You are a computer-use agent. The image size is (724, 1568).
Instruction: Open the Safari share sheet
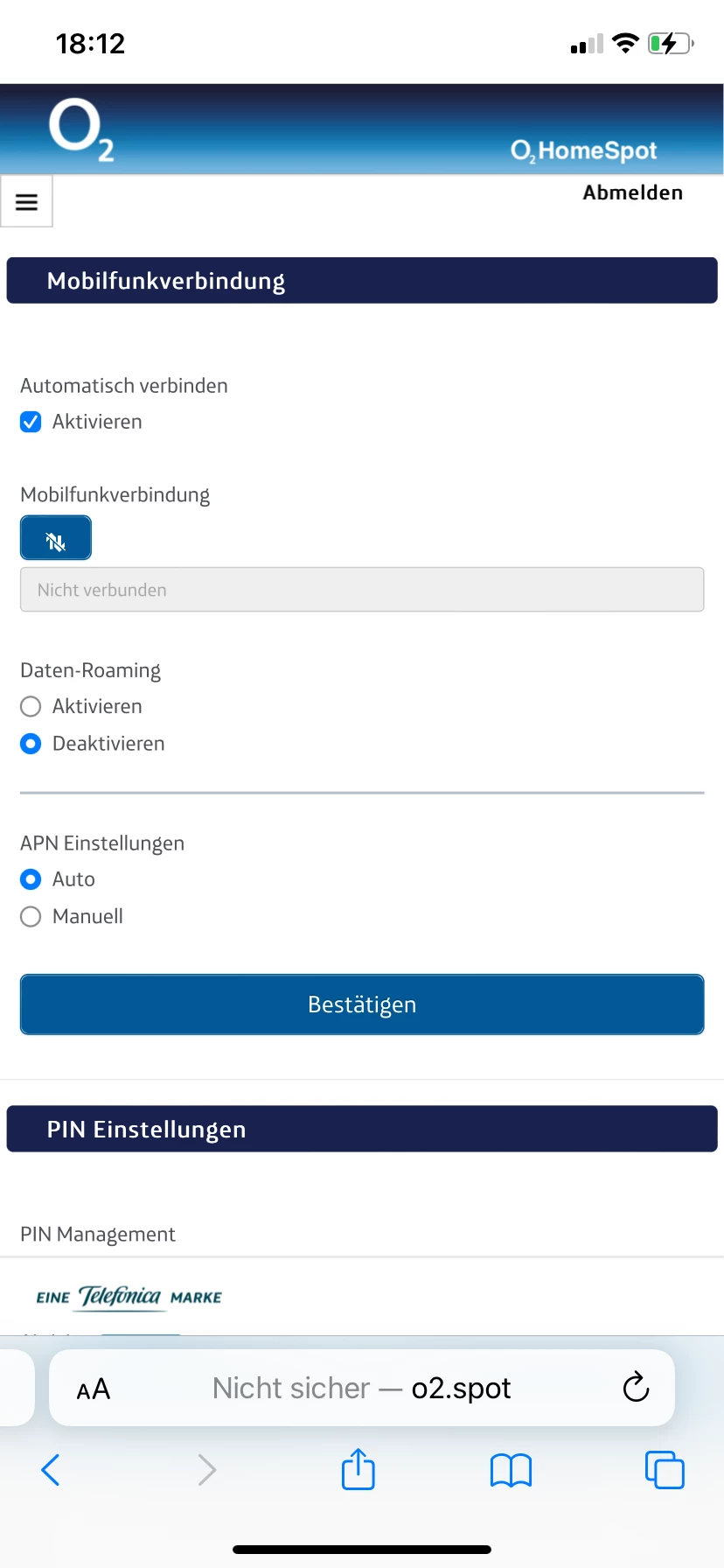[358, 1470]
